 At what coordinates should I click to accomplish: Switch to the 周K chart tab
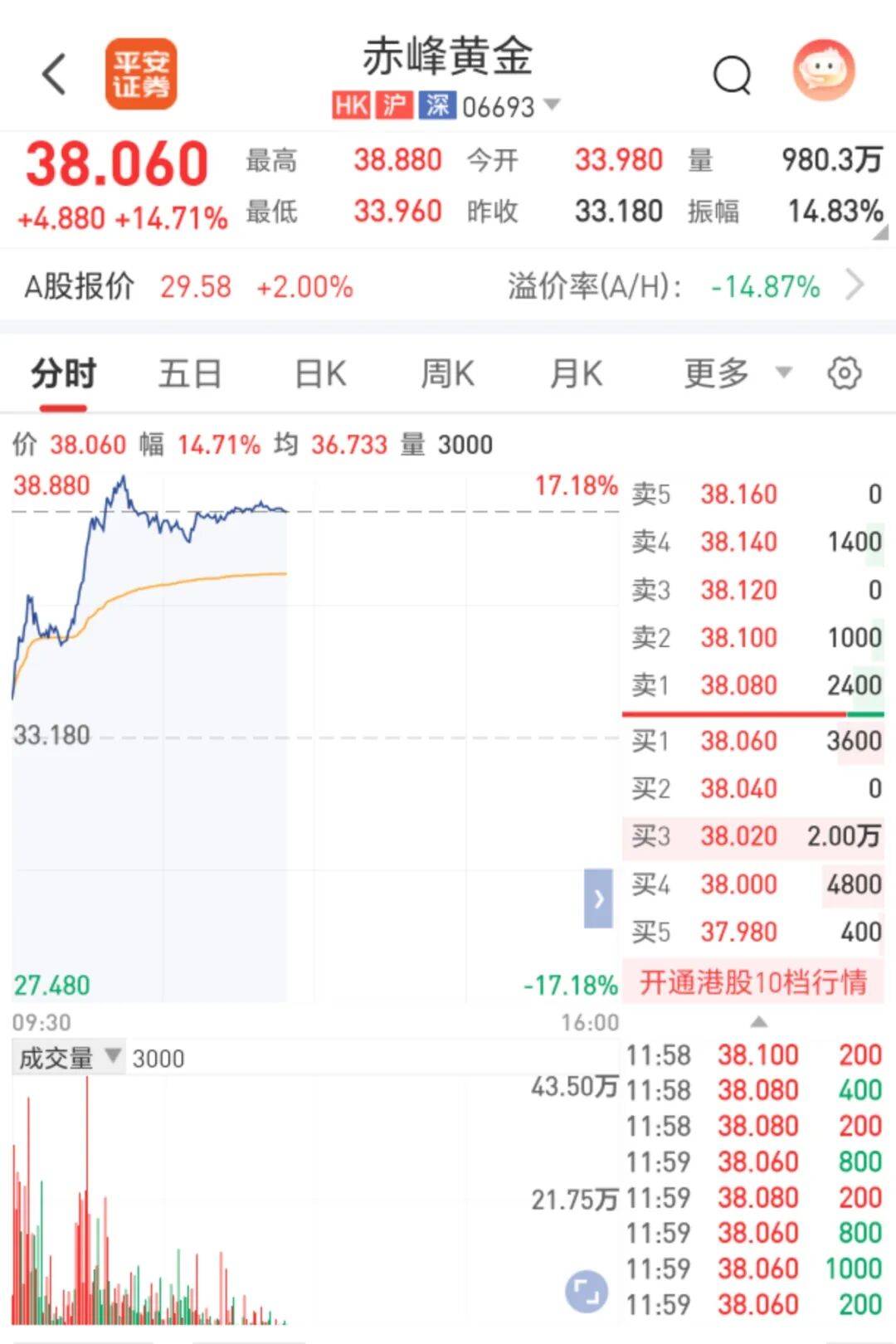(447, 374)
